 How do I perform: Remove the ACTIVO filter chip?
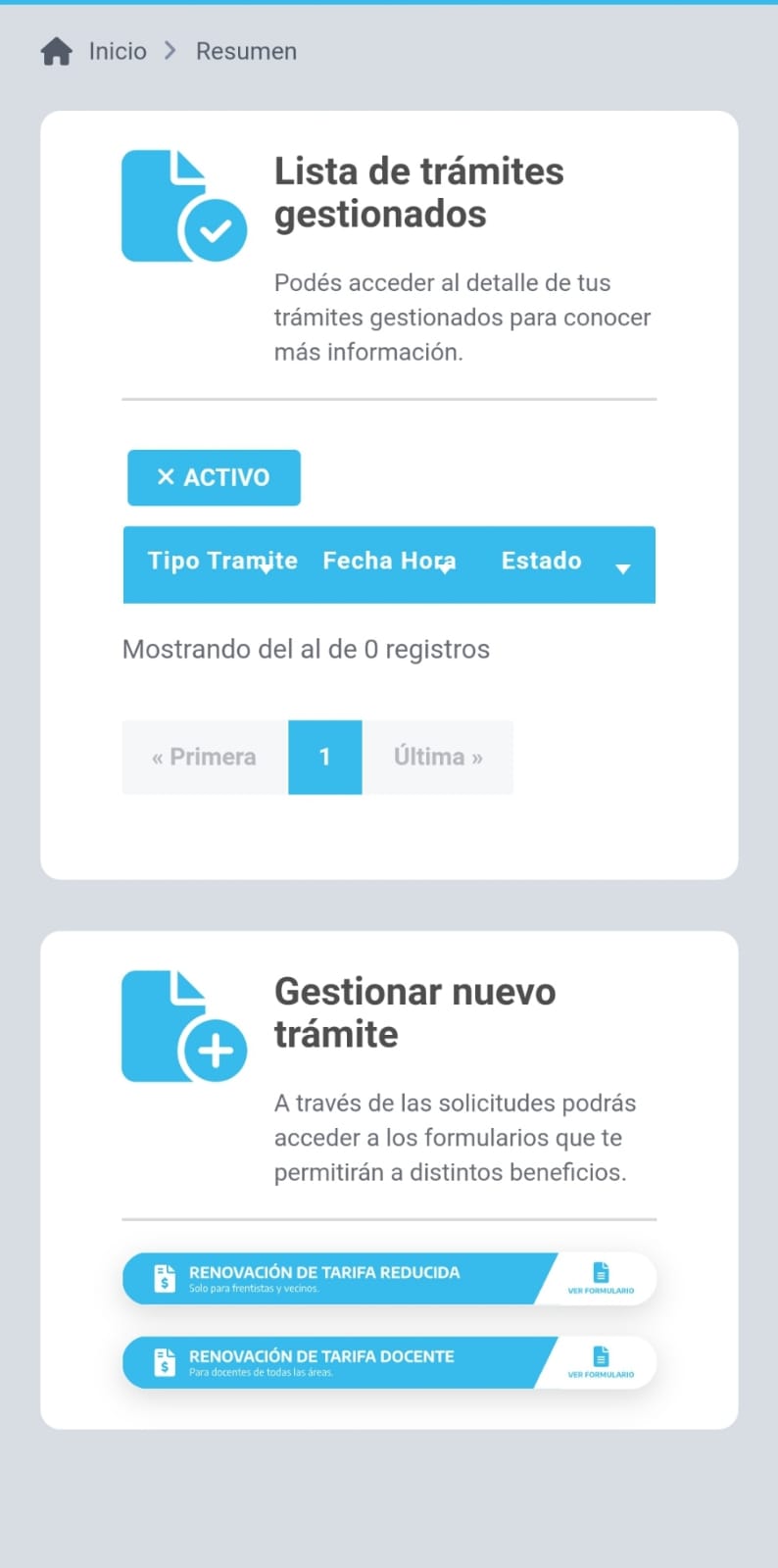click(214, 477)
